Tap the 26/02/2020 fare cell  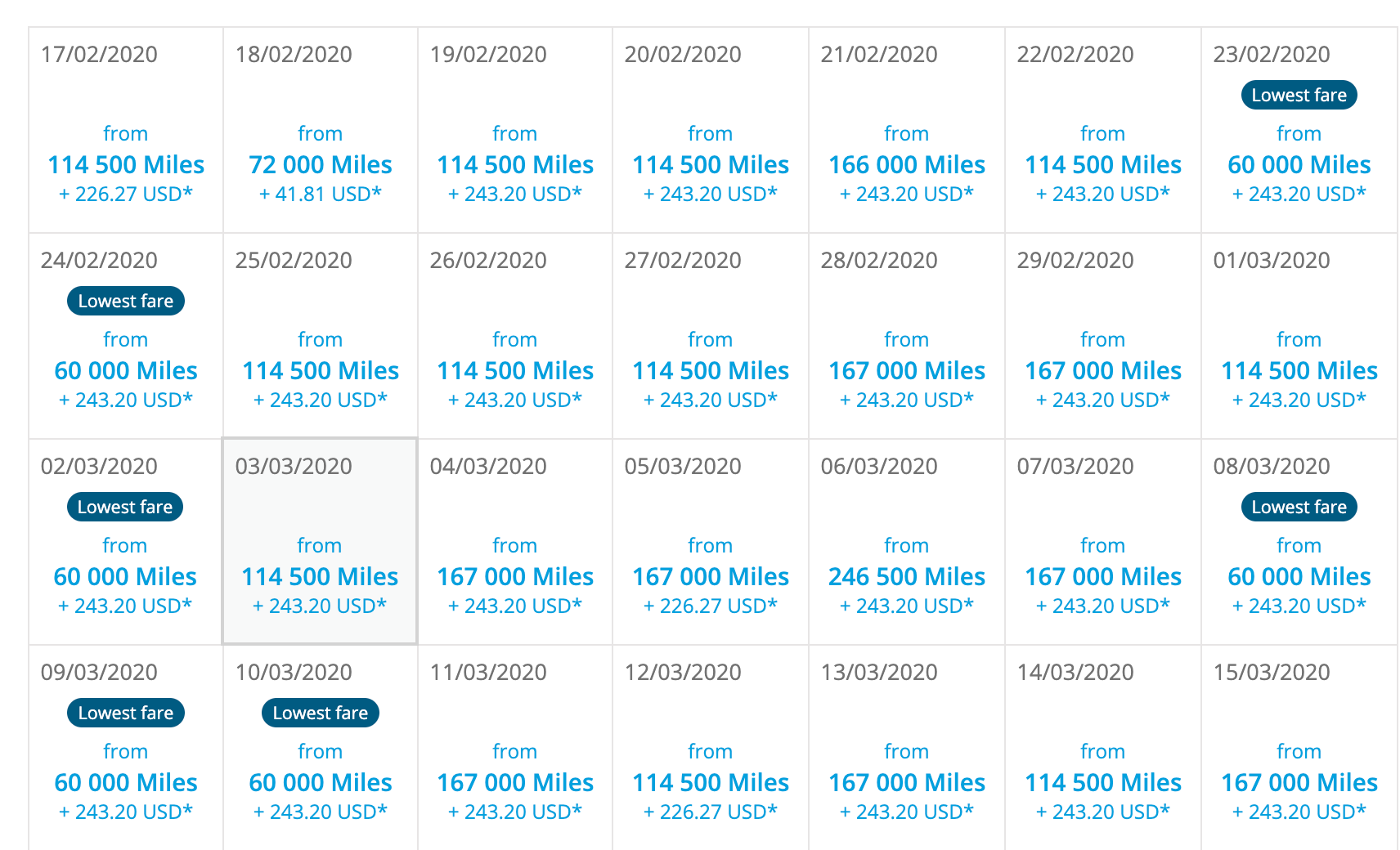tap(515, 370)
